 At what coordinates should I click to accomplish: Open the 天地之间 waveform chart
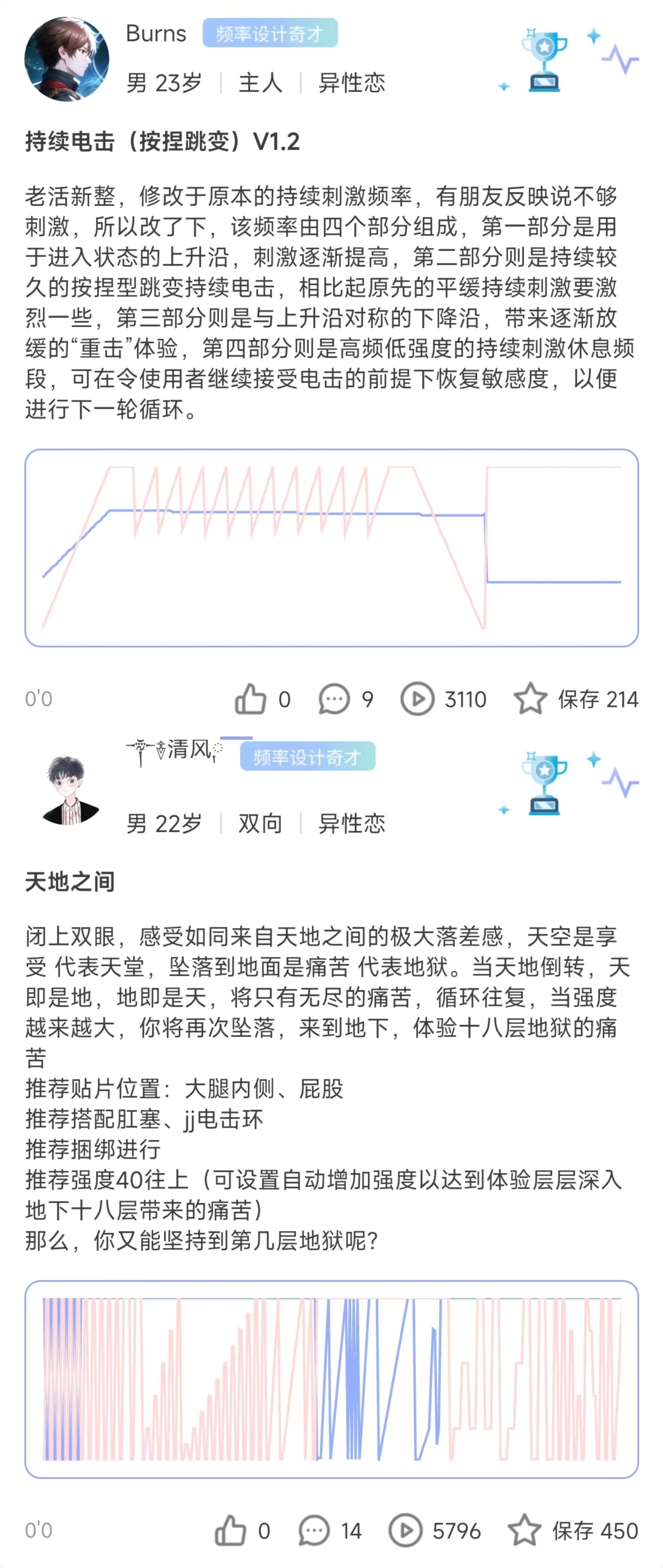tap(331, 1379)
